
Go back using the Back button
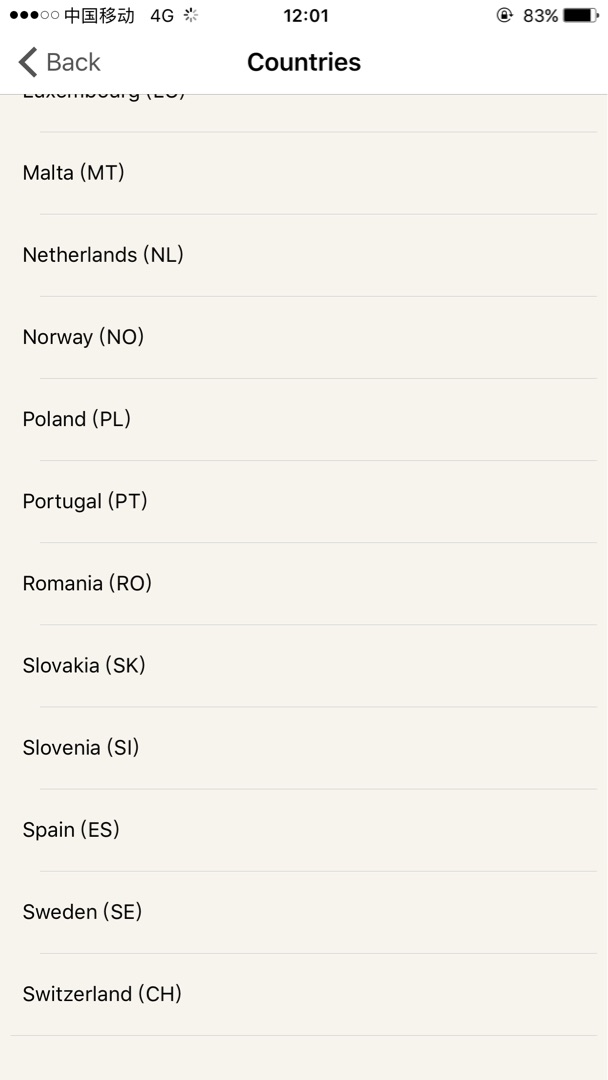59,62
